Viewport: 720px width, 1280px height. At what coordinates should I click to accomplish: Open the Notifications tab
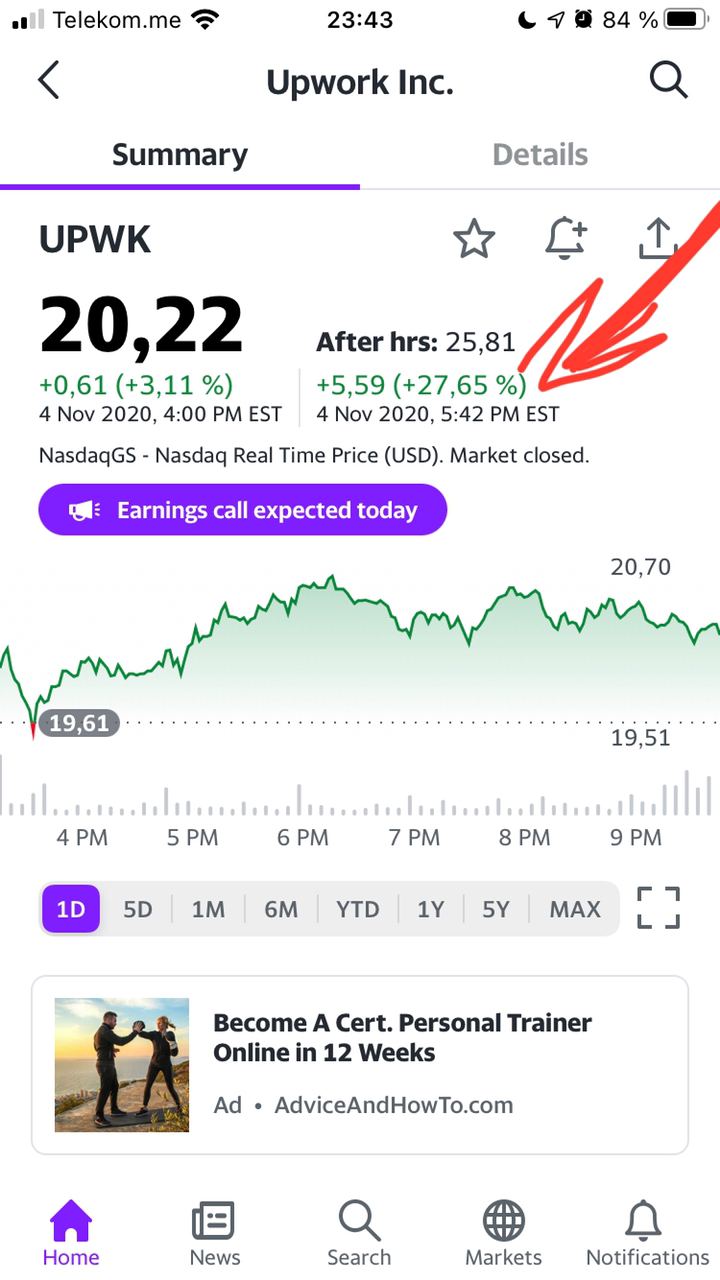pyautogui.click(x=647, y=1234)
